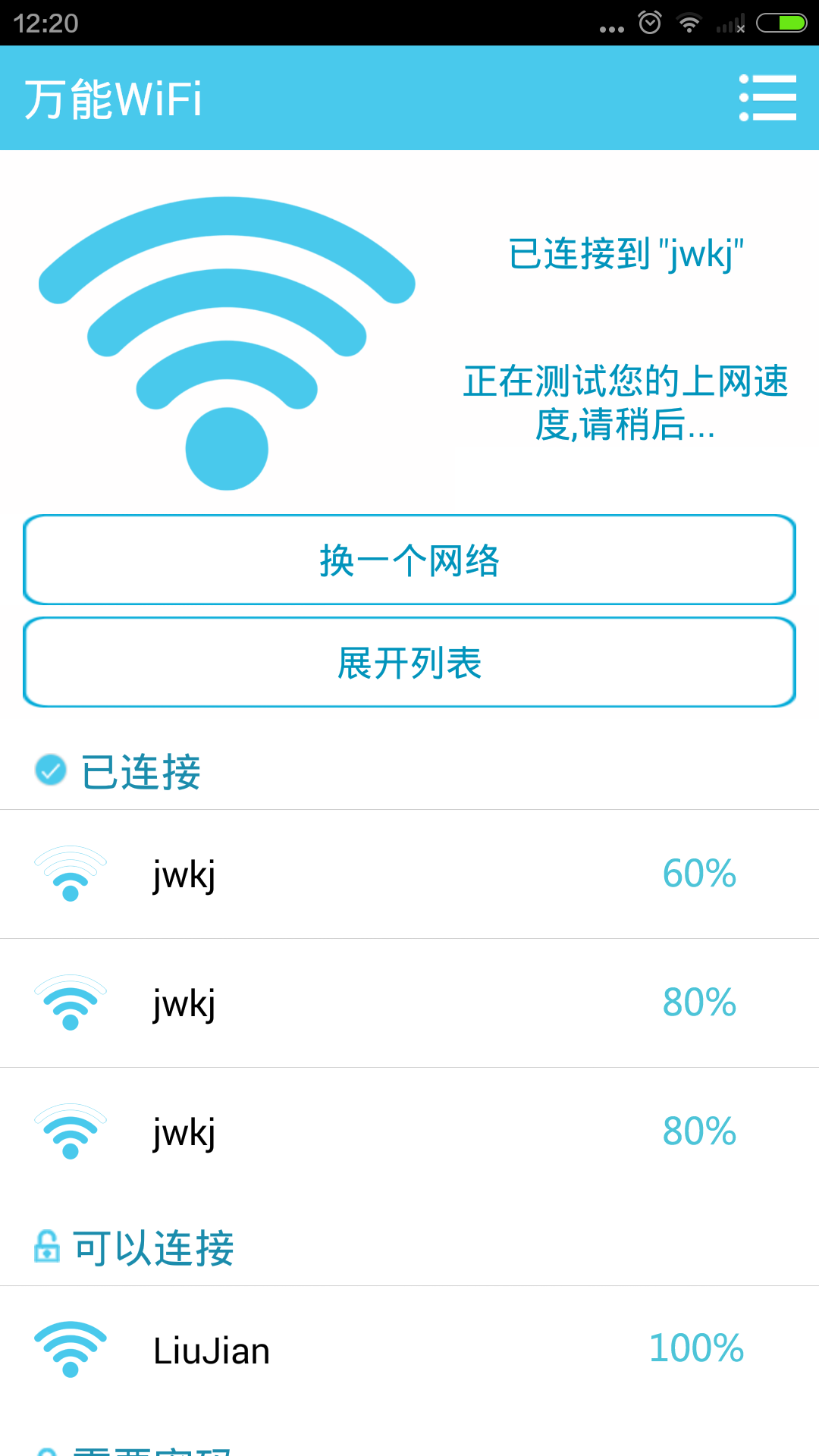The width and height of the screenshot is (819, 1456).
Task: Select the jwkj network with 60% signal
Action: click(409, 874)
